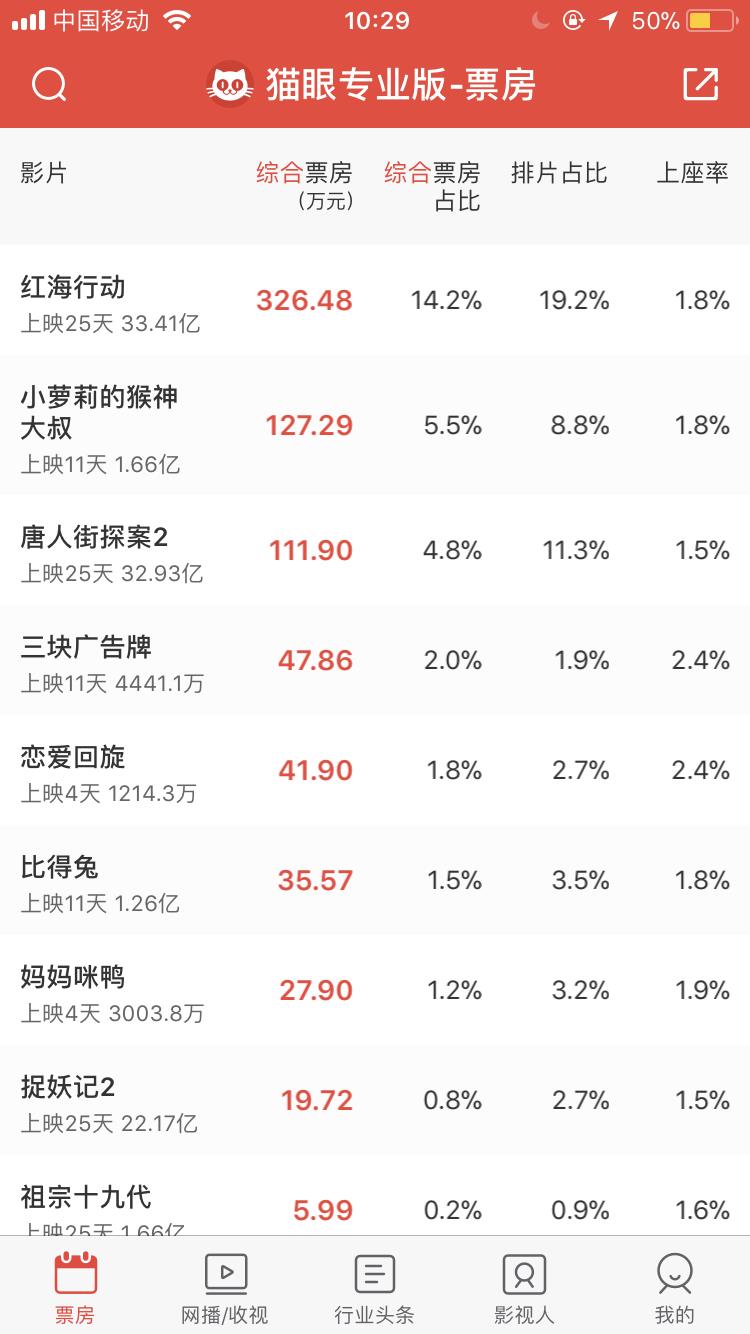Toggle the 综合票房 (万元) column header

[x=304, y=185]
